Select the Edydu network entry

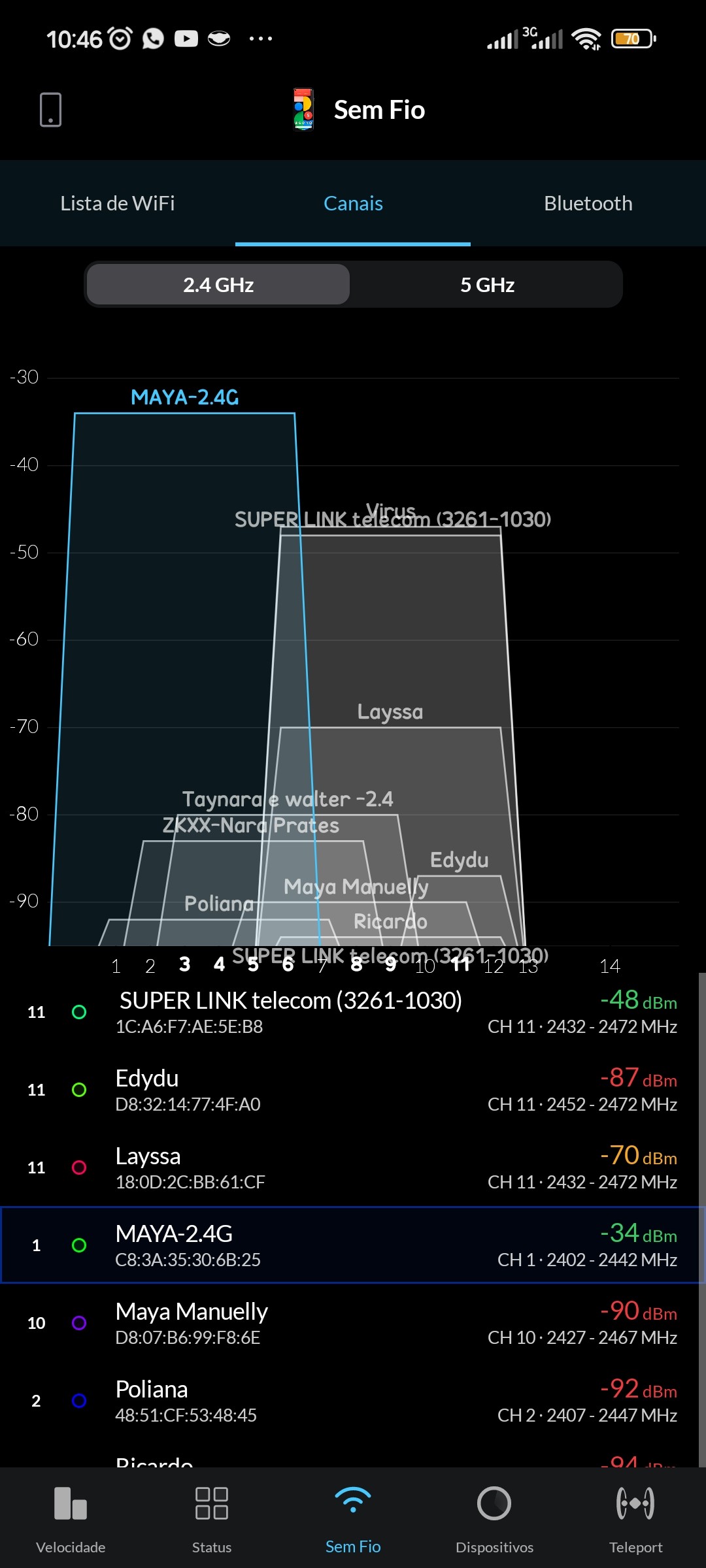coord(353,1090)
